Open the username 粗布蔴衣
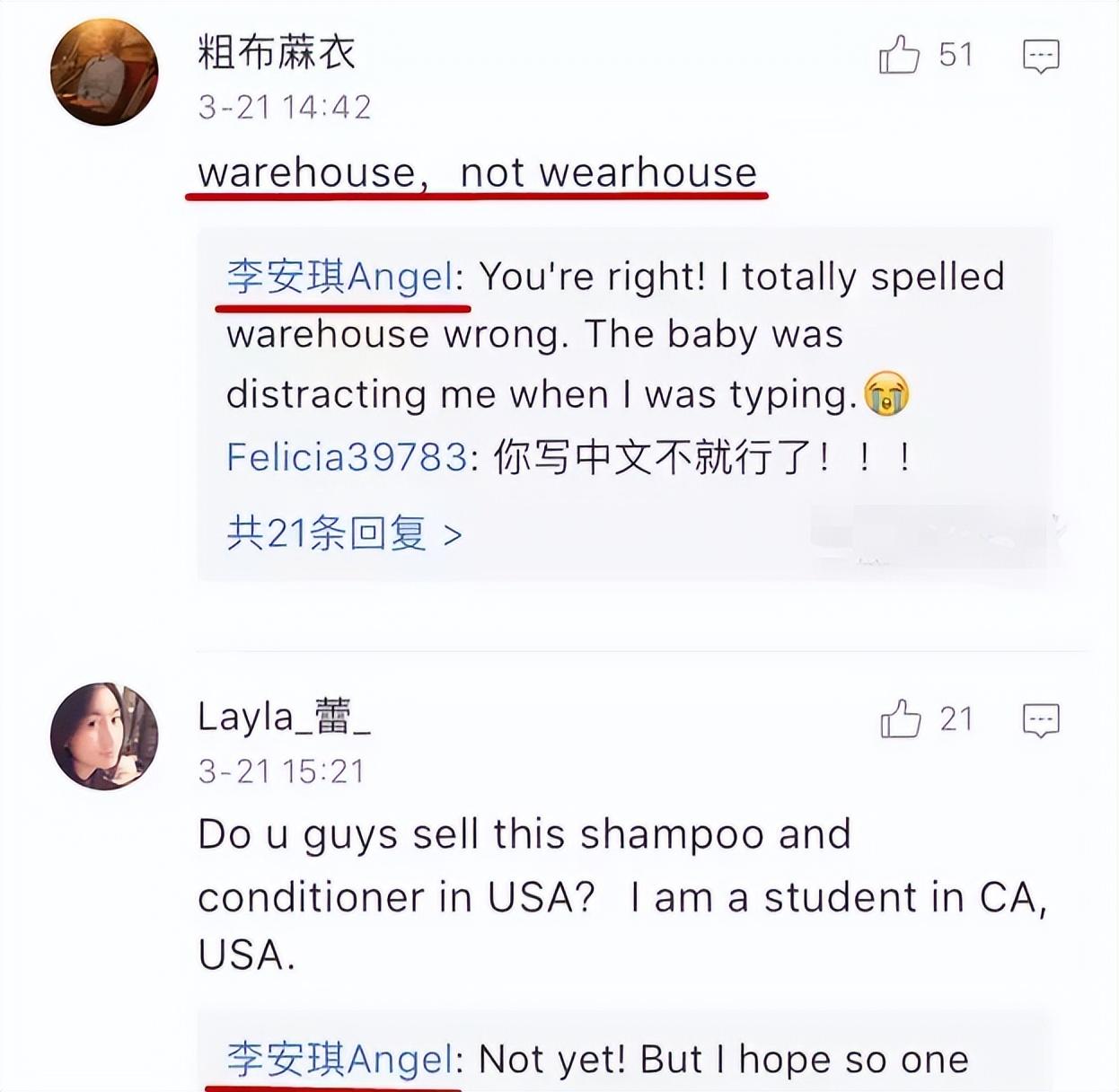Image resolution: width=1119 pixels, height=1092 pixels. click(x=277, y=53)
